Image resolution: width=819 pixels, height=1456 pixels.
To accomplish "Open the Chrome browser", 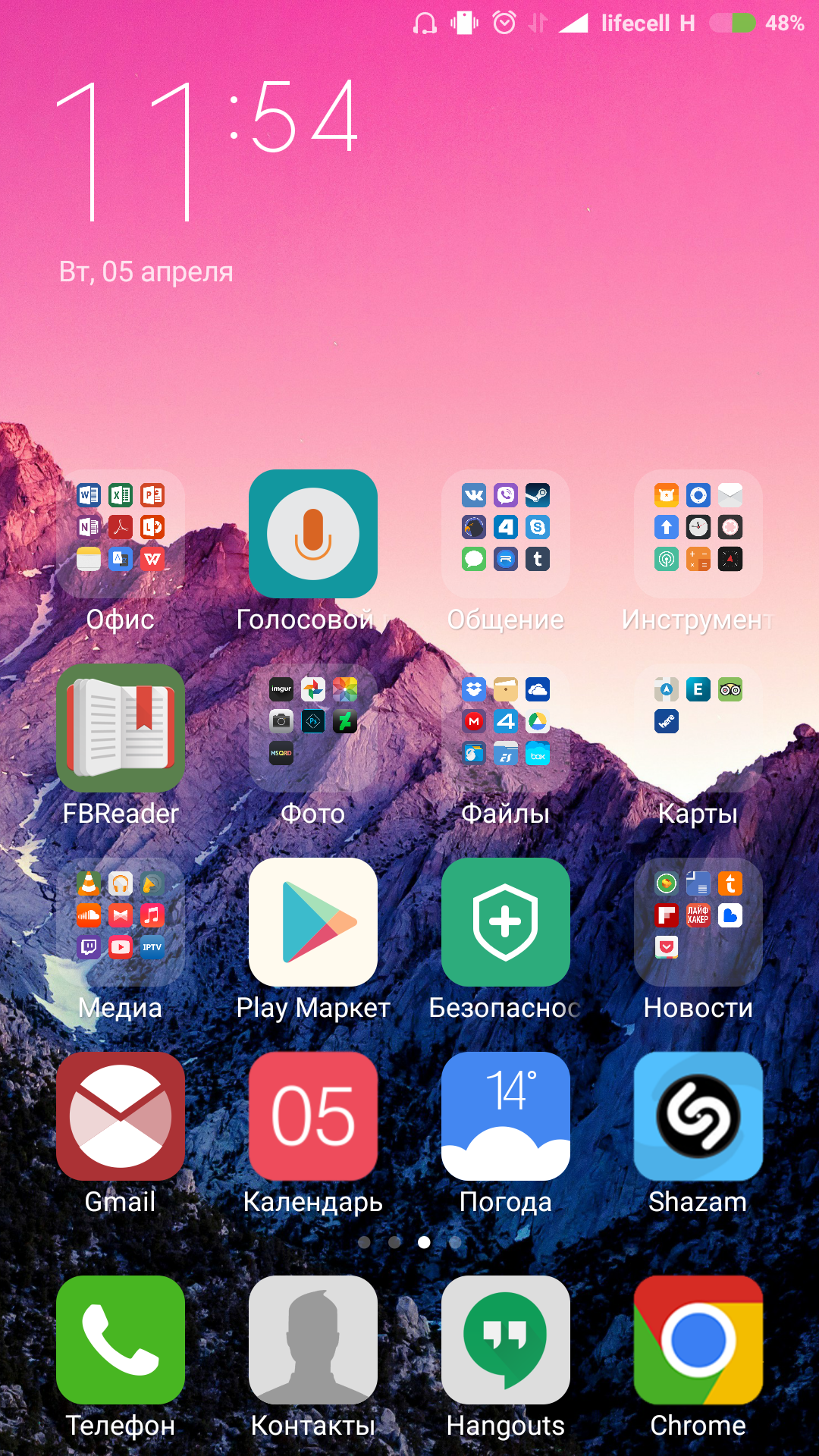I will point(698,1340).
